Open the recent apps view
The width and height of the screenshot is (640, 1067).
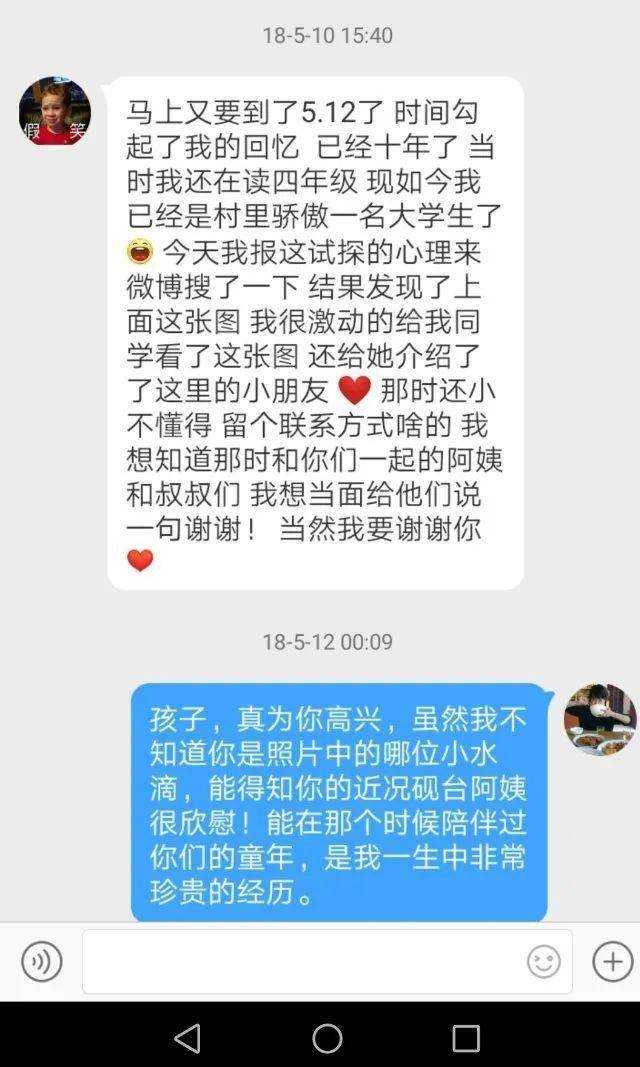tap(466, 1038)
